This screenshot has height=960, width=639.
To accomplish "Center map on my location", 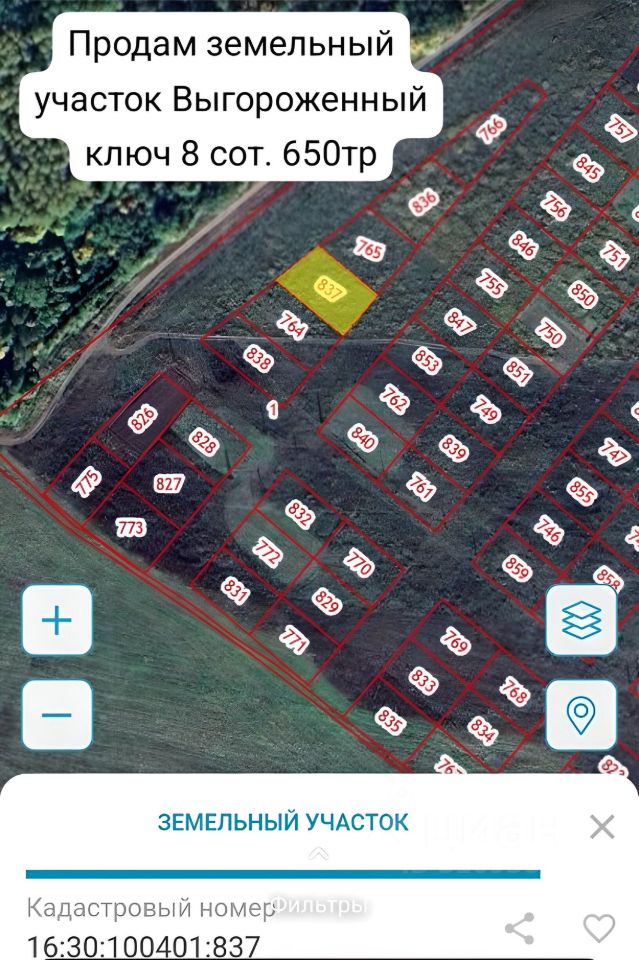I will pos(581,715).
